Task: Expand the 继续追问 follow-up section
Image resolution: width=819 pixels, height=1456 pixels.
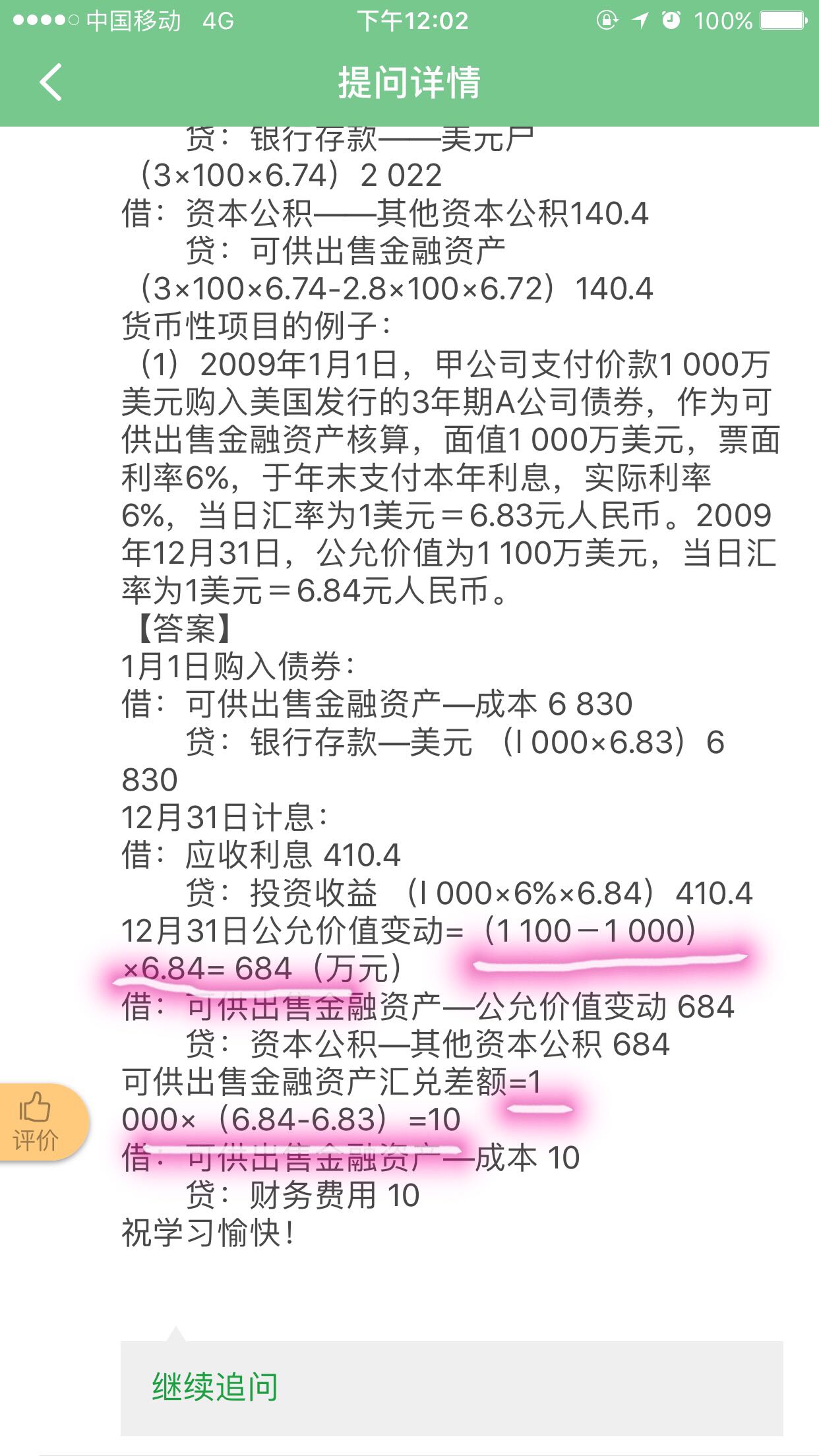Action: coord(214,1385)
